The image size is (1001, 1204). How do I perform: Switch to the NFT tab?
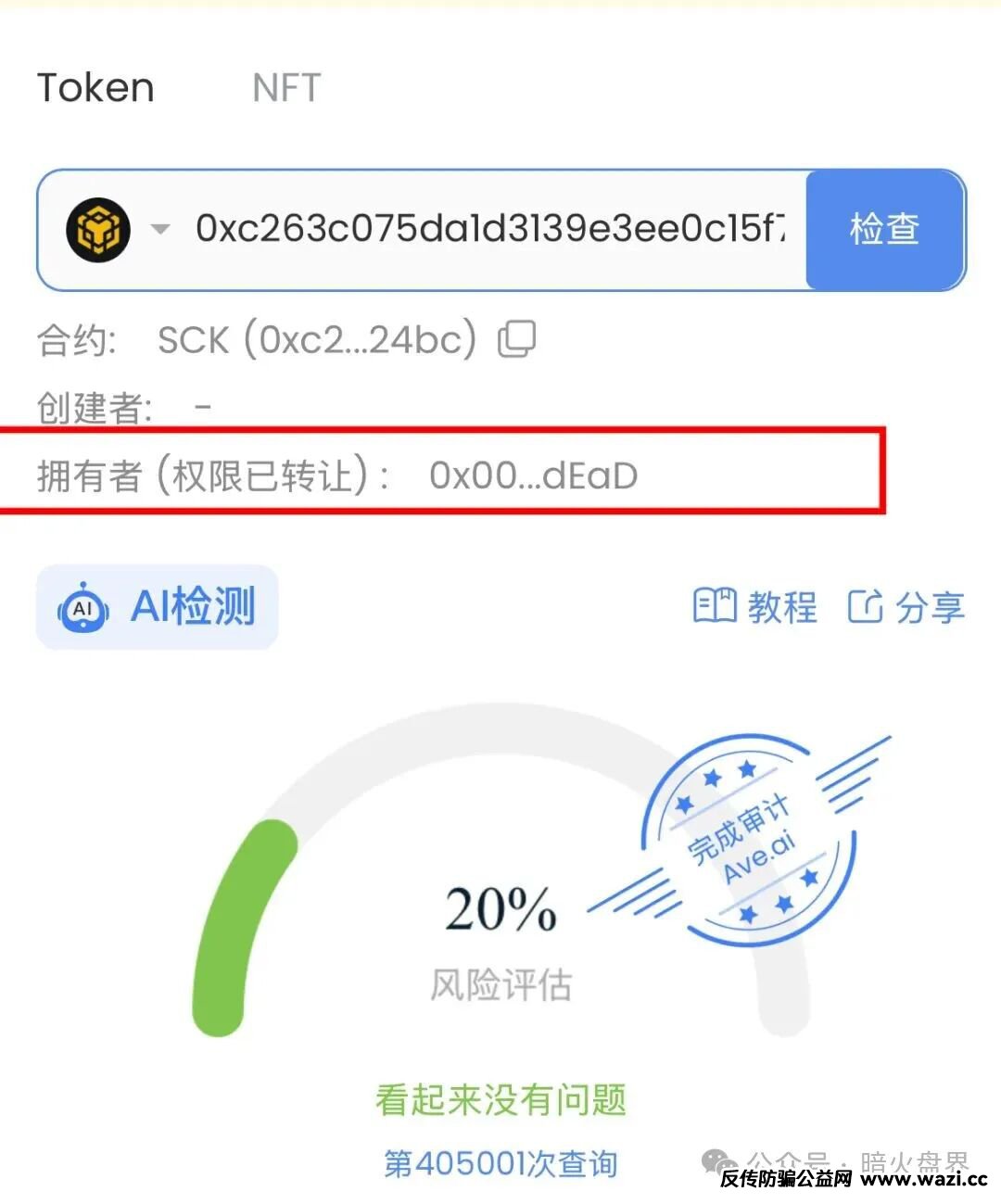pyautogui.click(x=286, y=88)
